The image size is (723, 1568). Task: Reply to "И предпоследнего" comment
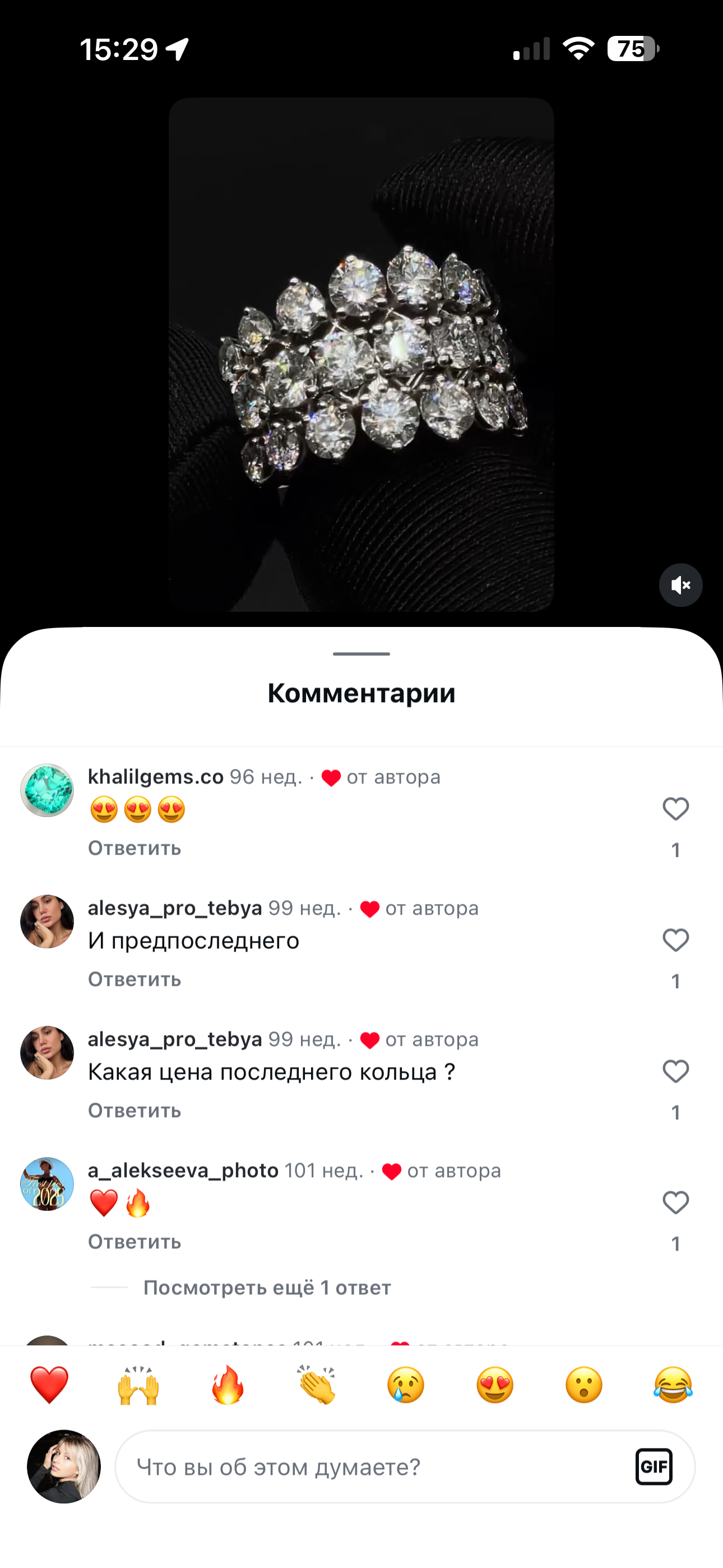click(x=135, y=979)
